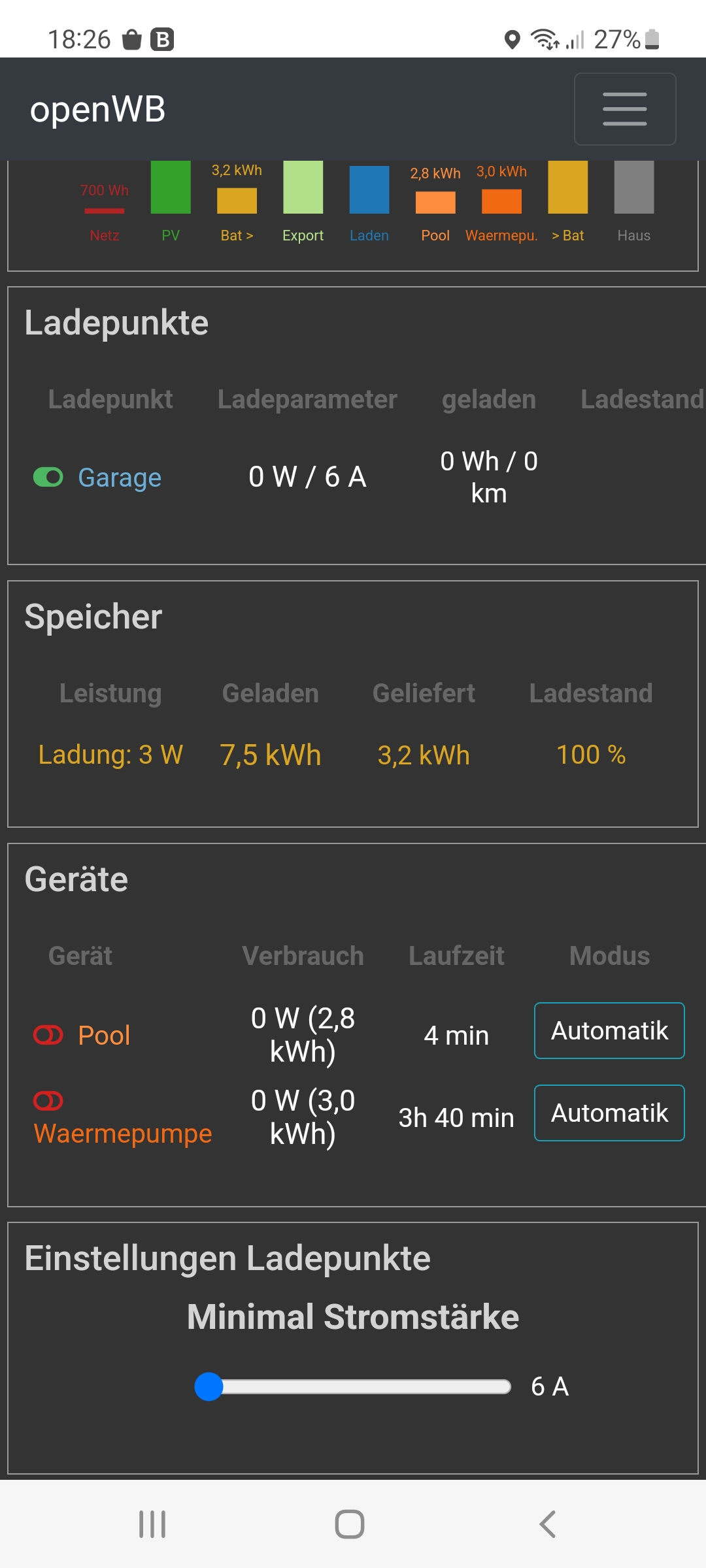Toggle the Garage charge point switch
This screenshot has width=706, height=1568.
tap(48, 478)
